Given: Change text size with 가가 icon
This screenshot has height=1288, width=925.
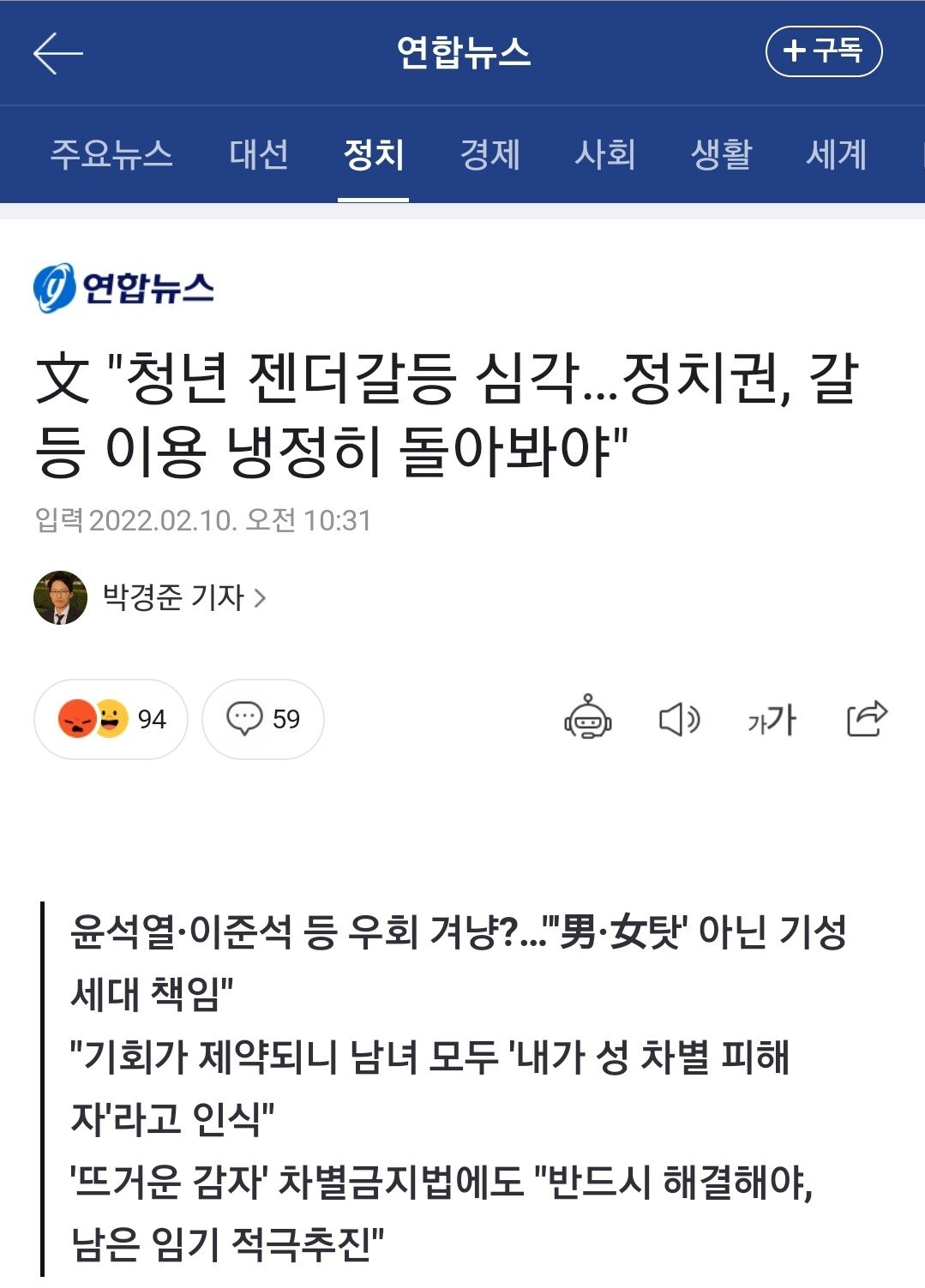Looking at the screenshot, I should point(772,720).
